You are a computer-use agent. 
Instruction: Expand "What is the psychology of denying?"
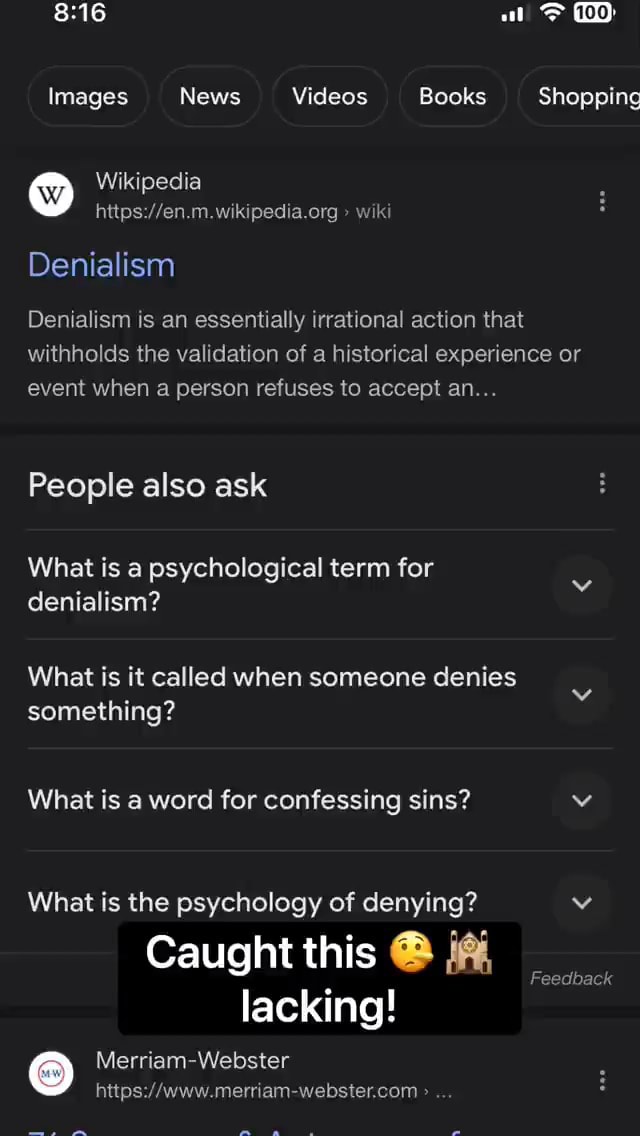pyautogui.click(x=581, y=902)
